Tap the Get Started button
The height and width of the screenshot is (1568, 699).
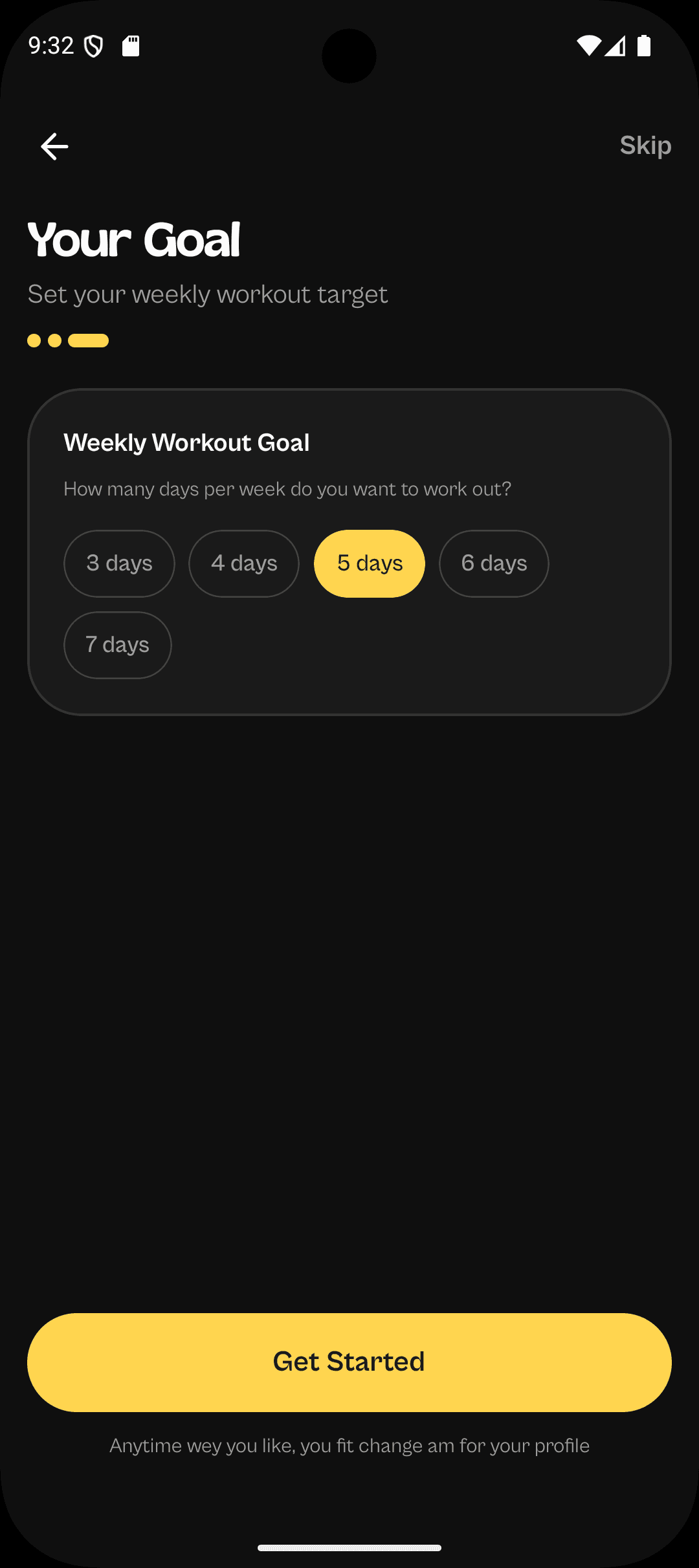click(x=349, y=1362)
